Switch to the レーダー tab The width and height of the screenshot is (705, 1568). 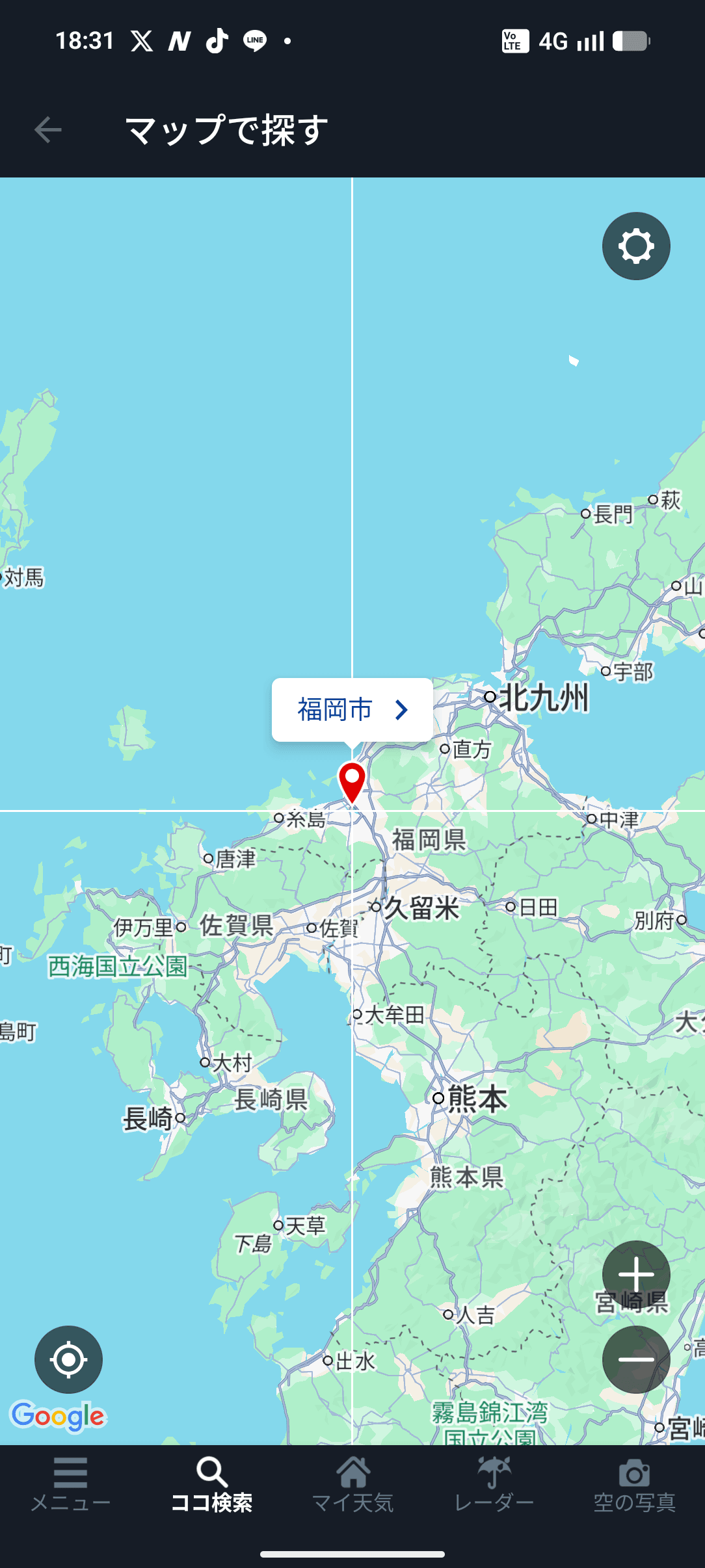click(494, 1486)
